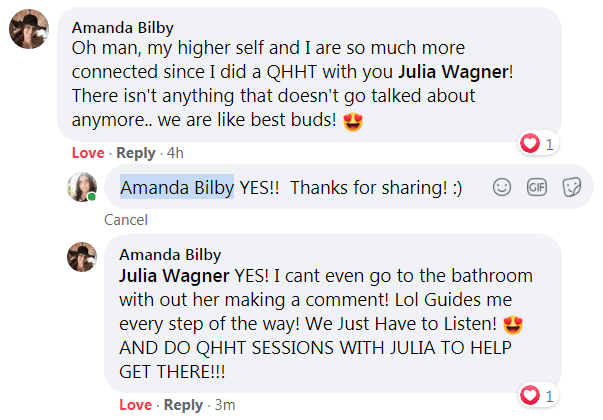
Task: View reactions on the first comment
Action: click(538, 144)
